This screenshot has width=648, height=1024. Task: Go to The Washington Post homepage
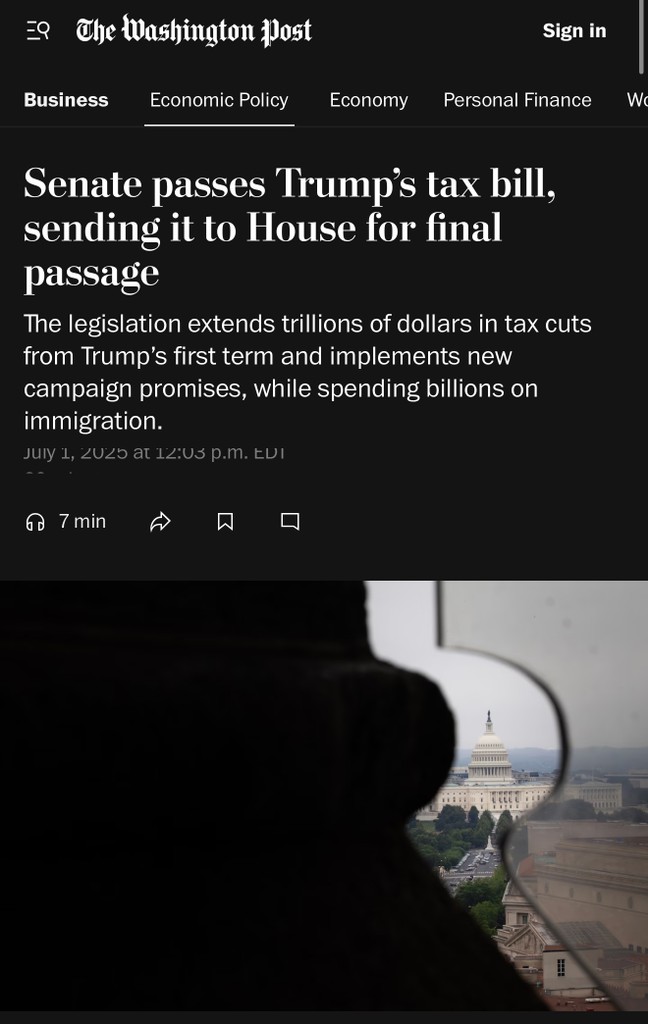[x=194, y=31]
